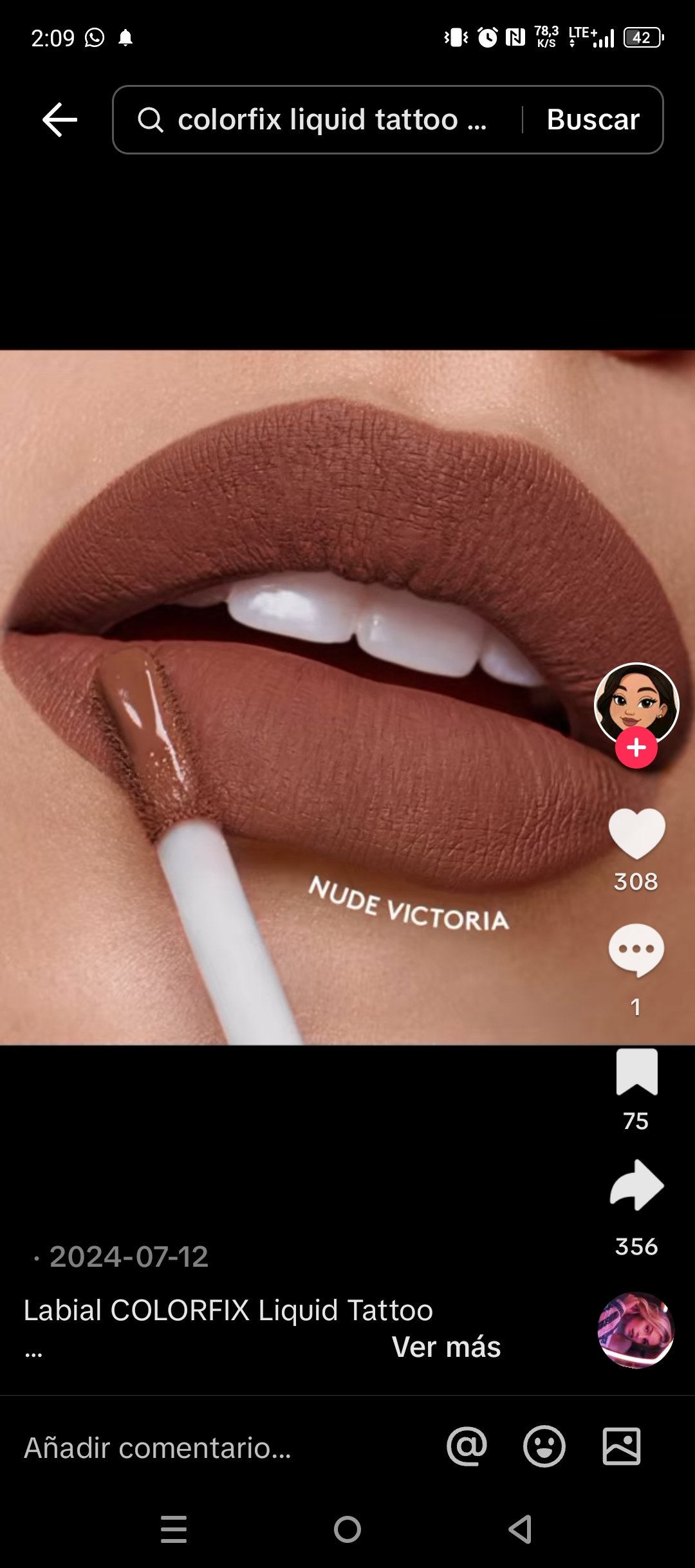
Task: Follow the creator with the plus button
Action: [636, 748]
